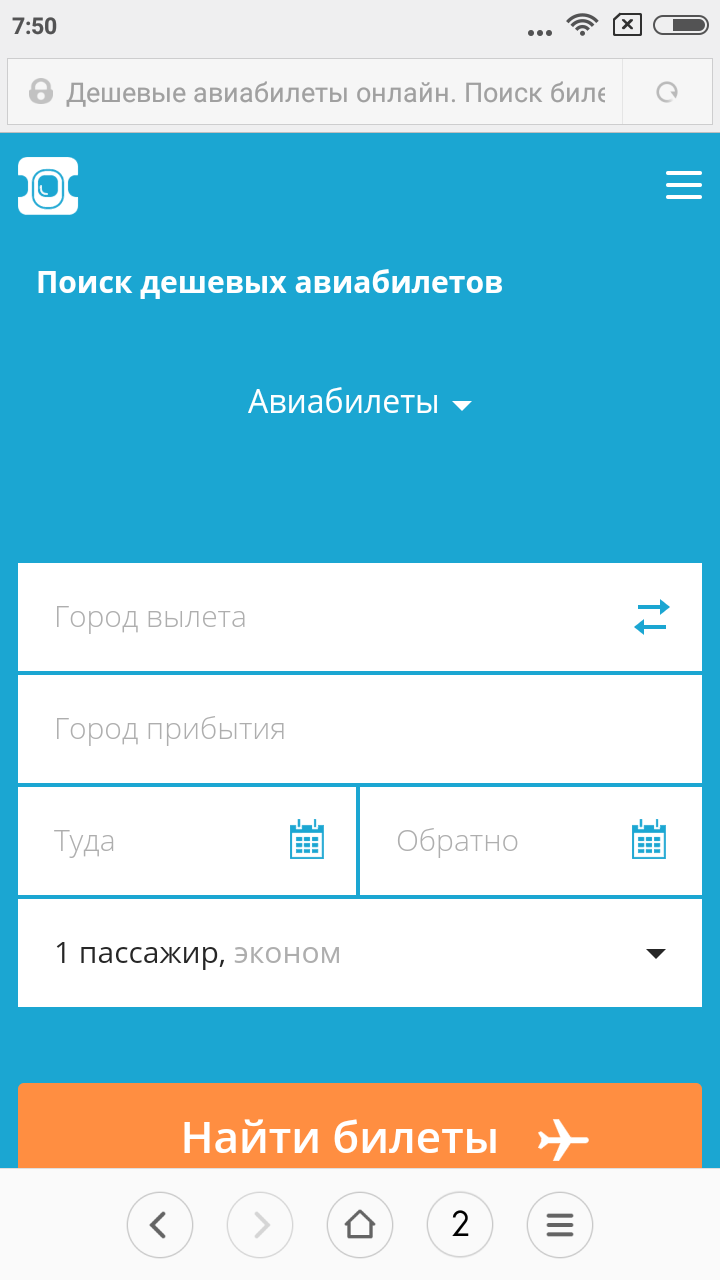Tap the Найти билеты button
720x1280 pixels.
click(360, 1130)
